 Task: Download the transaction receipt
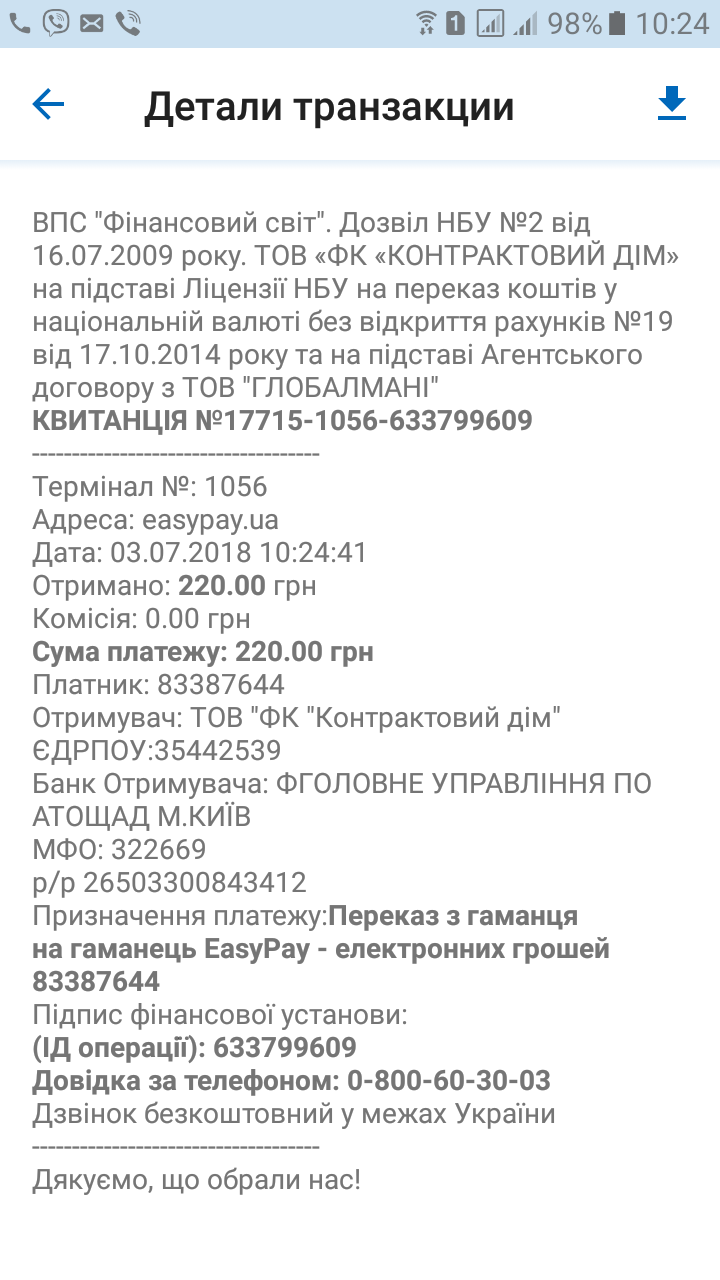(672, 104)
